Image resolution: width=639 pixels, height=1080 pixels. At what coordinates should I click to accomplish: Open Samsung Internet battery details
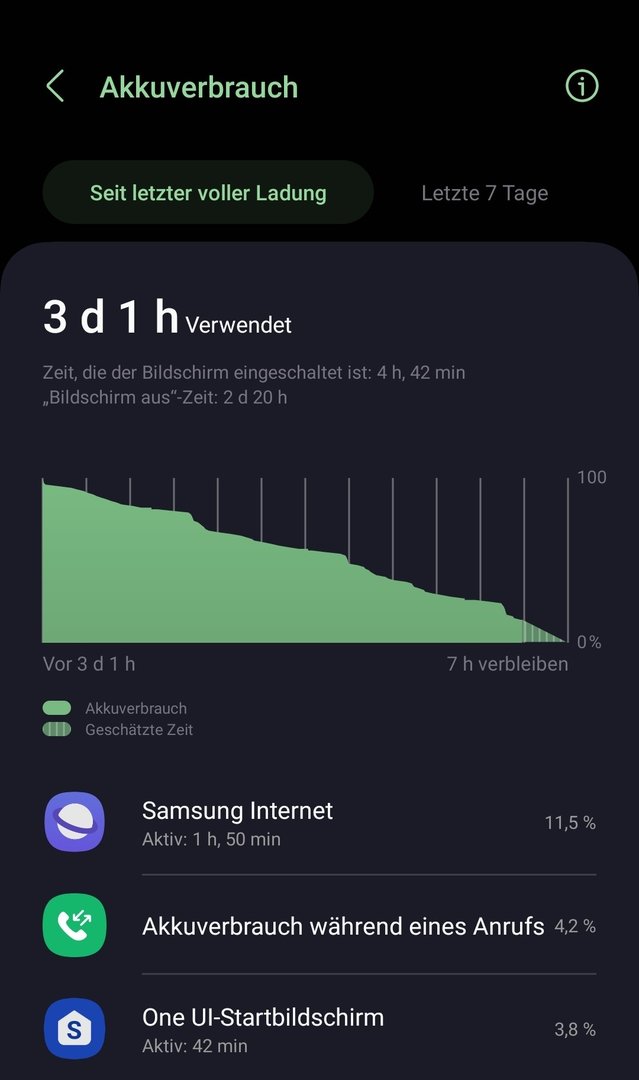(320, 823)
